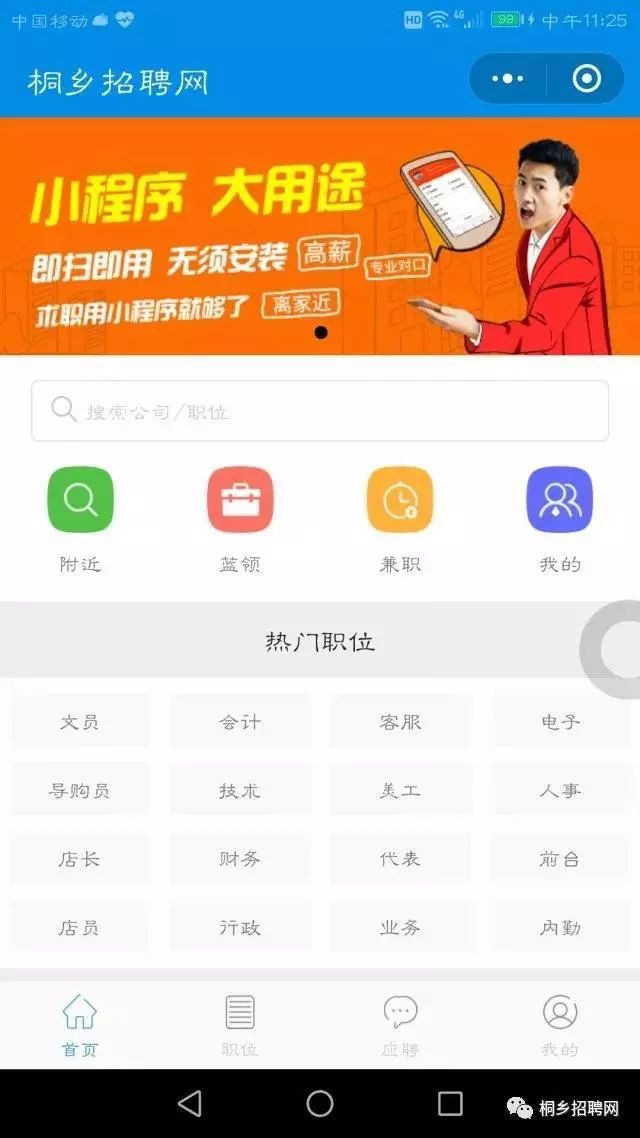Close the mini program via circle icon

coord(586,78)
